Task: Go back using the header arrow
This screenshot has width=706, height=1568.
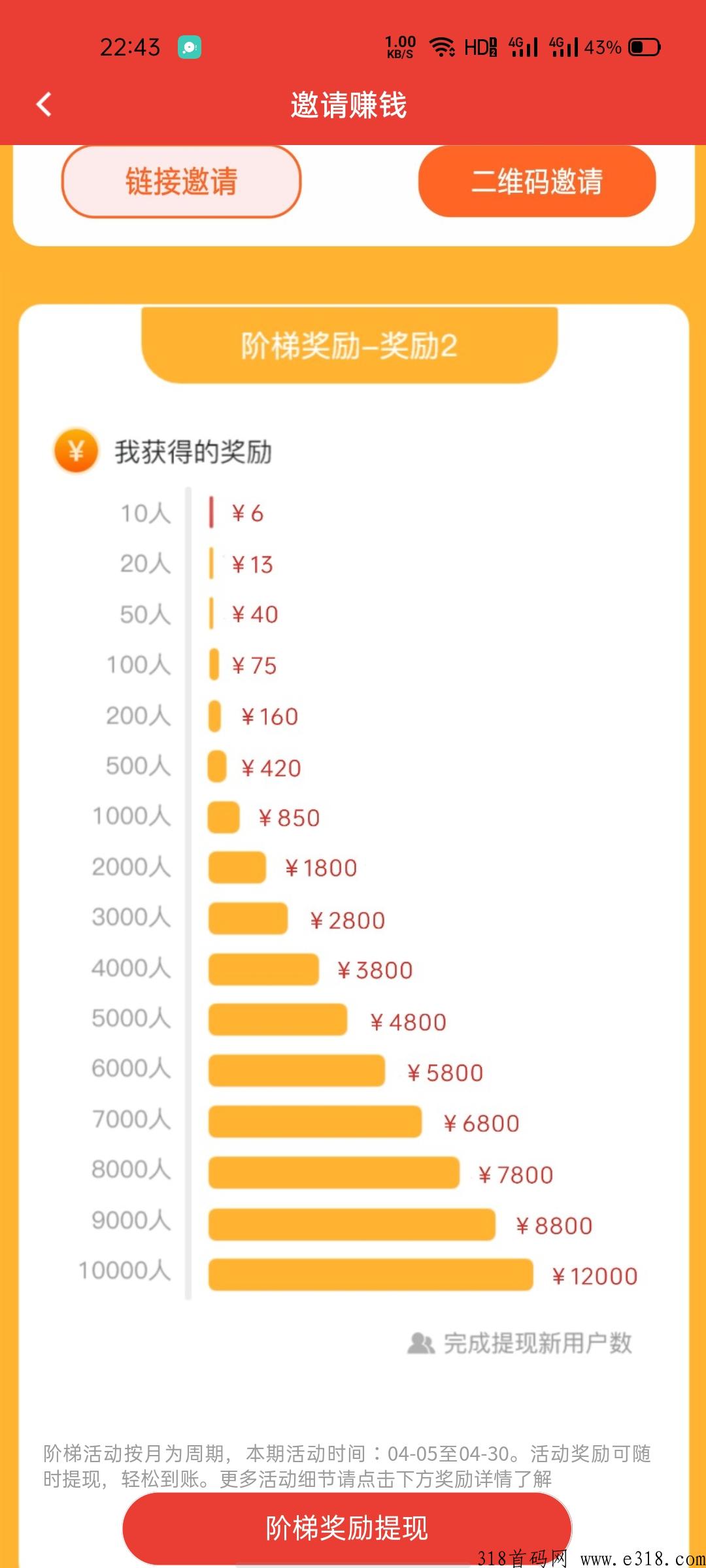Action: point(44,105)
